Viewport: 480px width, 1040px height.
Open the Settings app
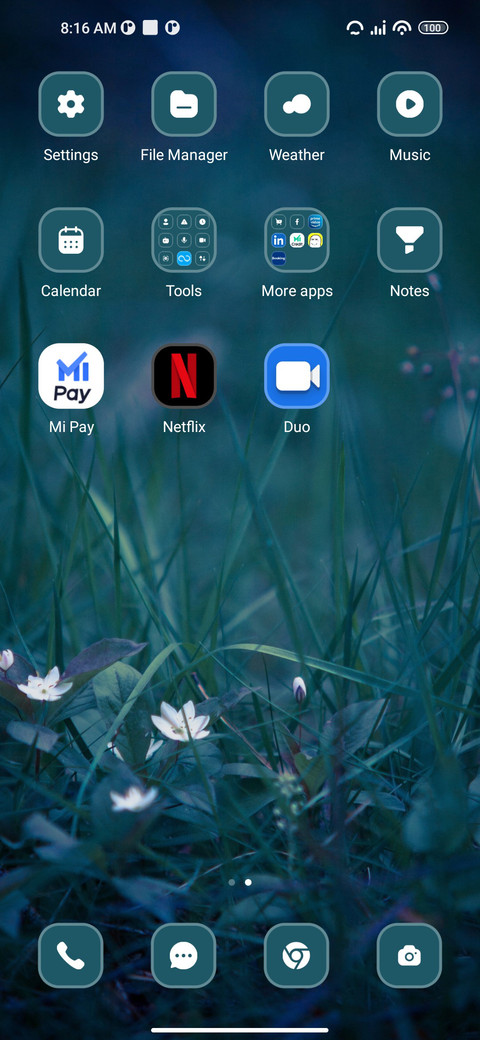pos(71,104)
